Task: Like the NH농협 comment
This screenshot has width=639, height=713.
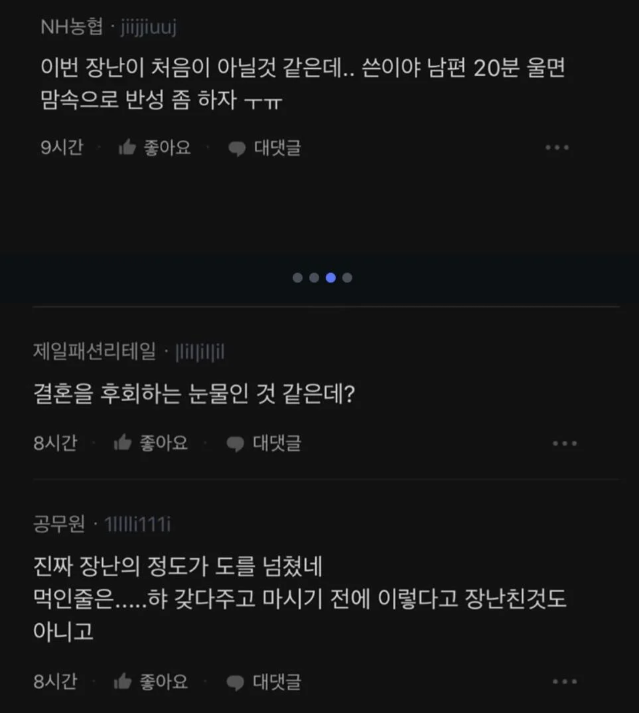Action: [154, 148]
